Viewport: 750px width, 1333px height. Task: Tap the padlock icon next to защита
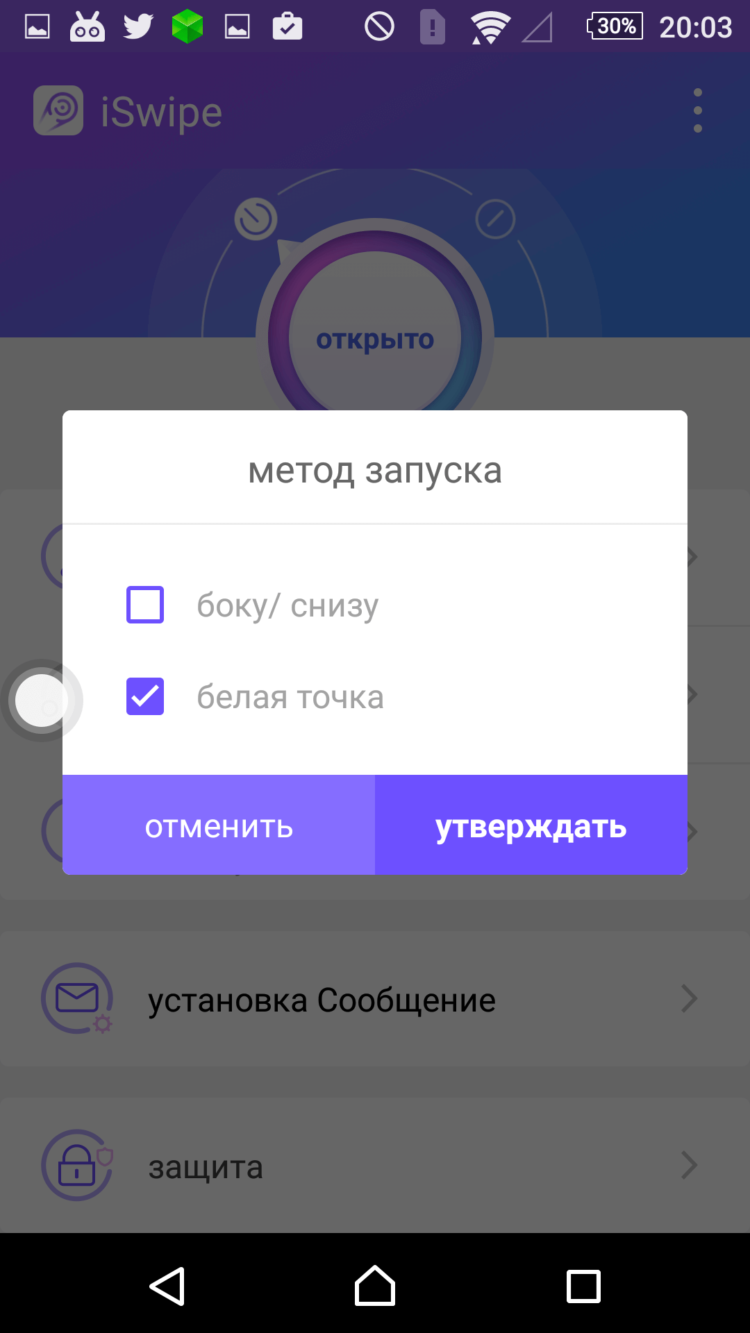click(77, 1165)
